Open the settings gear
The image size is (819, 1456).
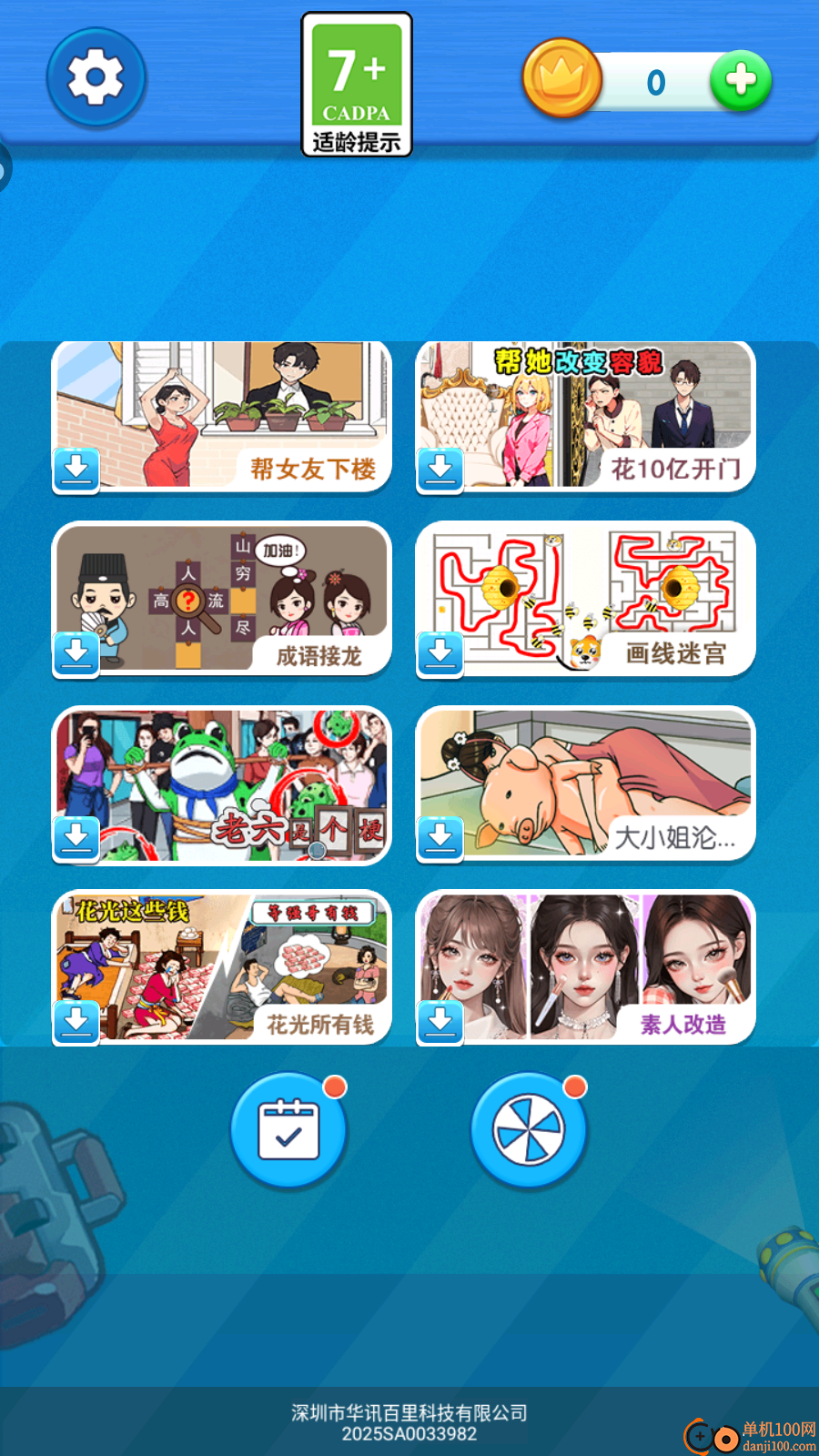[96, 77]
